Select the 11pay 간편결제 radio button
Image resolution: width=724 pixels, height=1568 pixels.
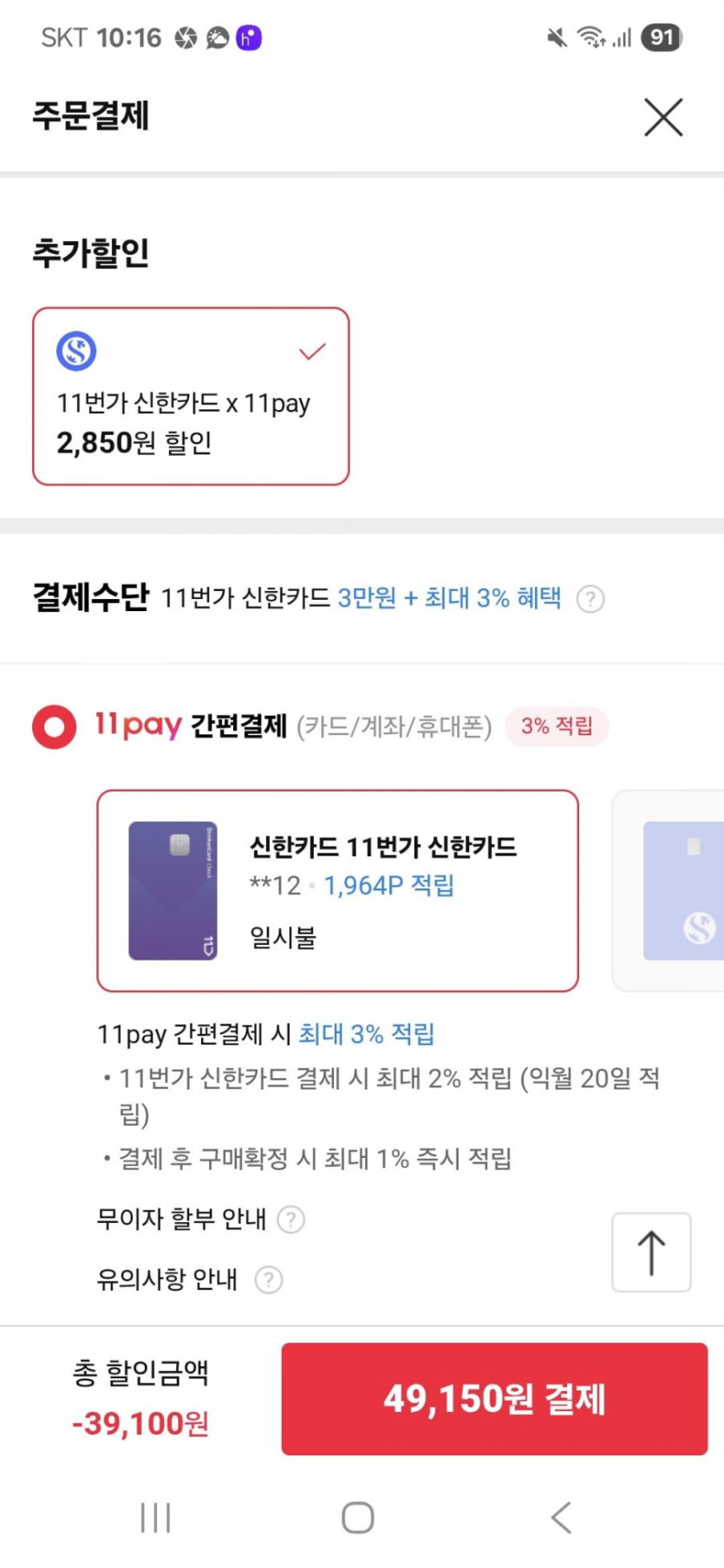tap(54, 726)
